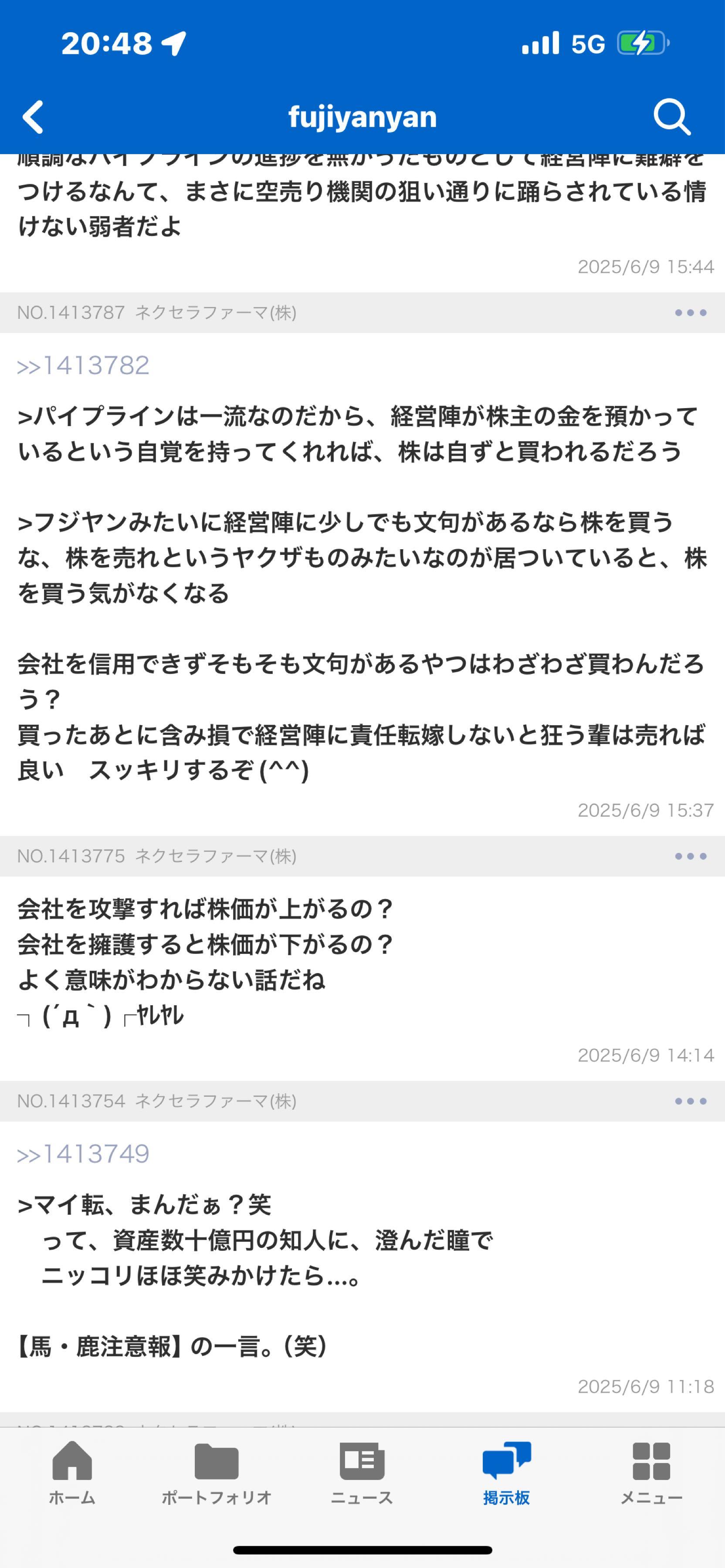
Task: Go back using the top-left arrow
Action: pyautogui.click(x=33, y=116)
